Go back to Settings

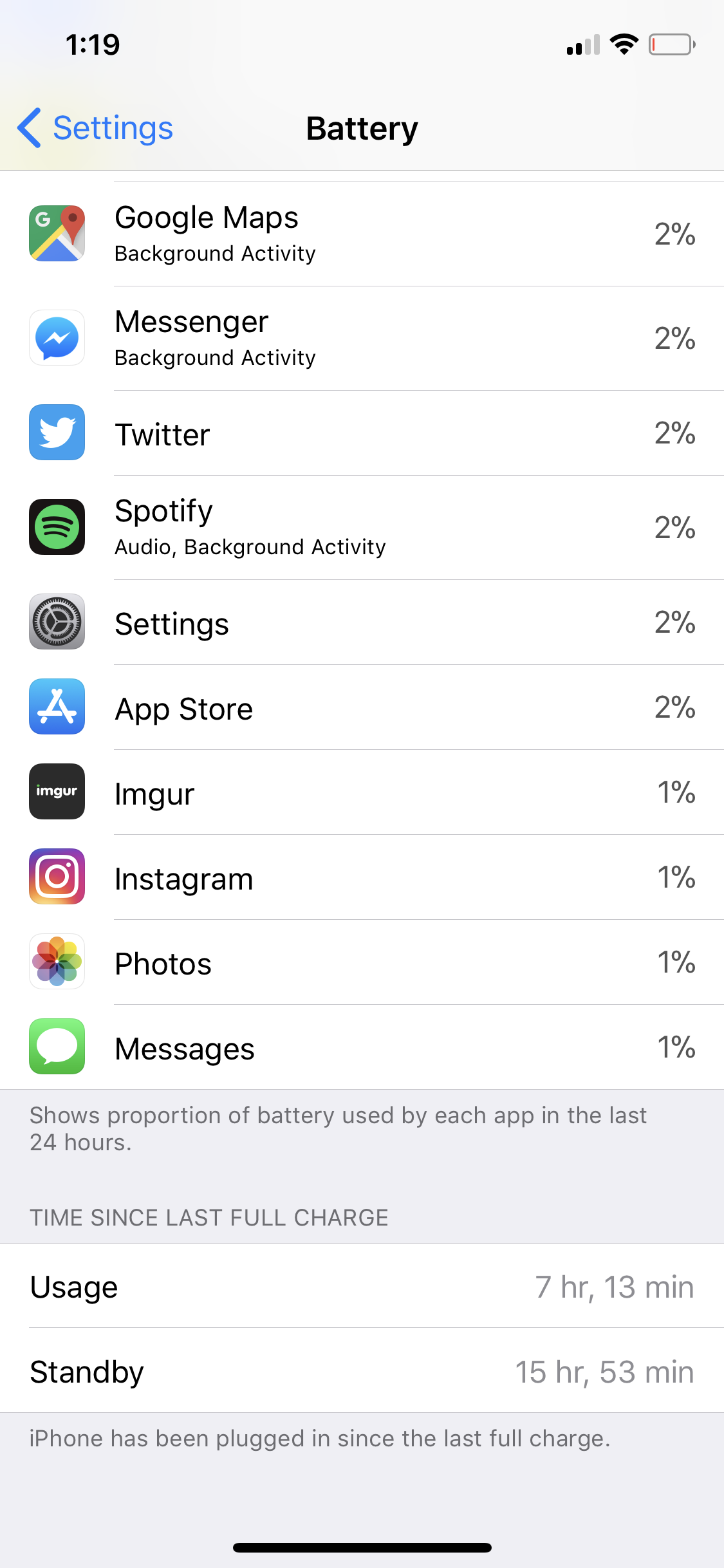click(x=97, y=128)
